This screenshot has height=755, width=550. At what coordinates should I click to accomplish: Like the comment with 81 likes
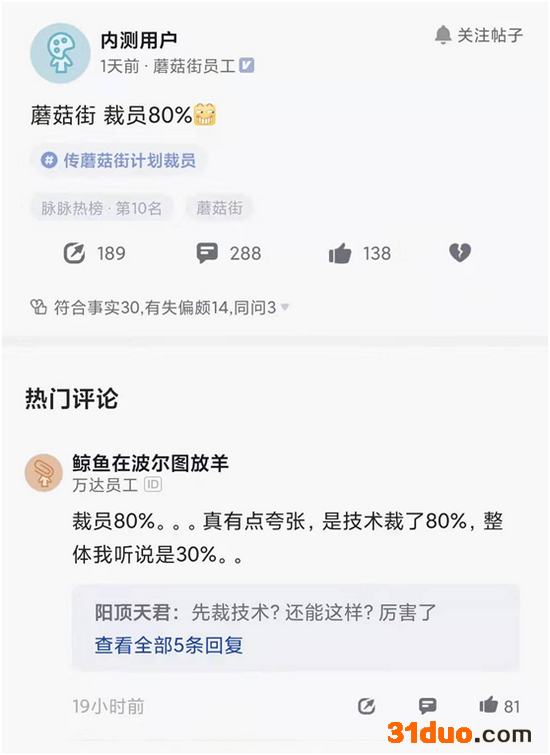coord(499,706)
